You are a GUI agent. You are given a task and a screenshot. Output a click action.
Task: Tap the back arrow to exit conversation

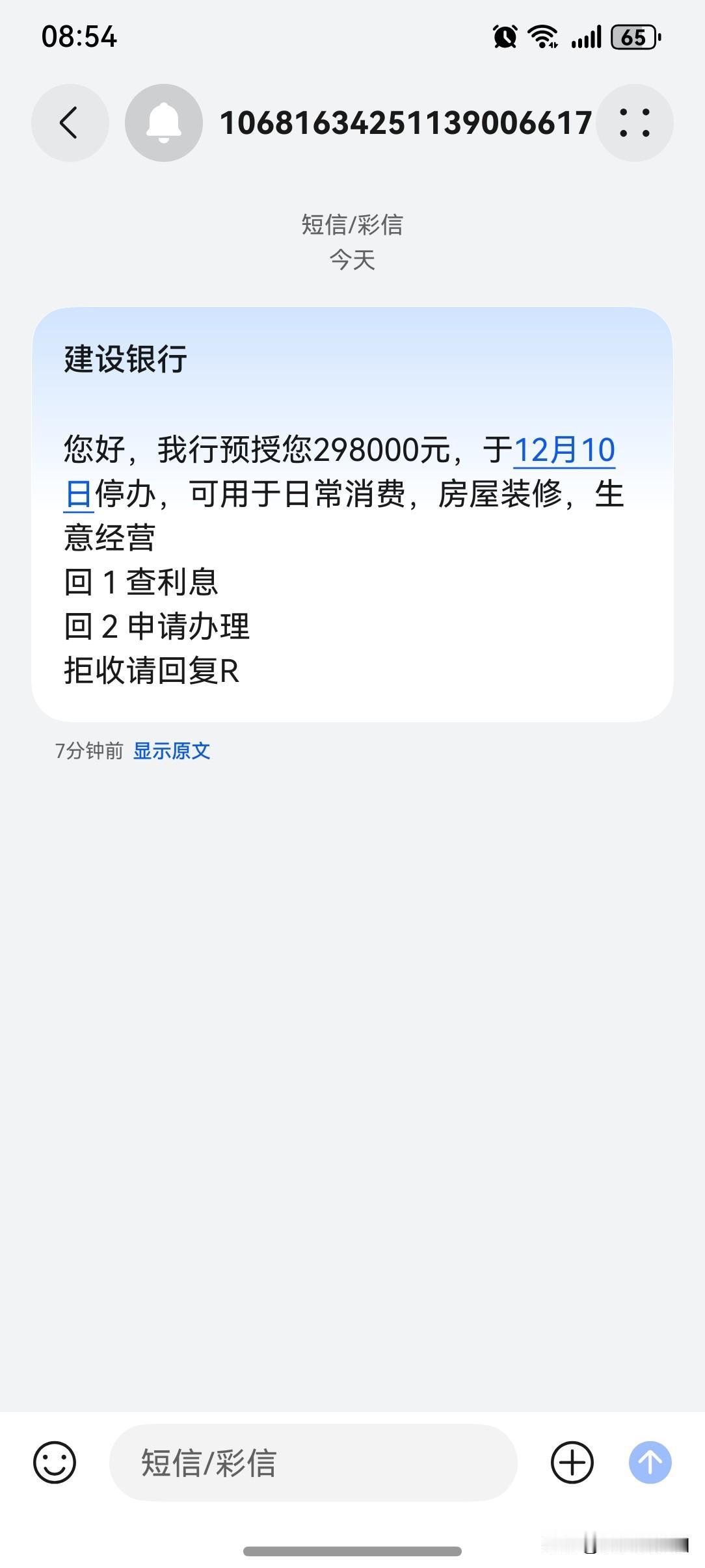coord(70,124)
